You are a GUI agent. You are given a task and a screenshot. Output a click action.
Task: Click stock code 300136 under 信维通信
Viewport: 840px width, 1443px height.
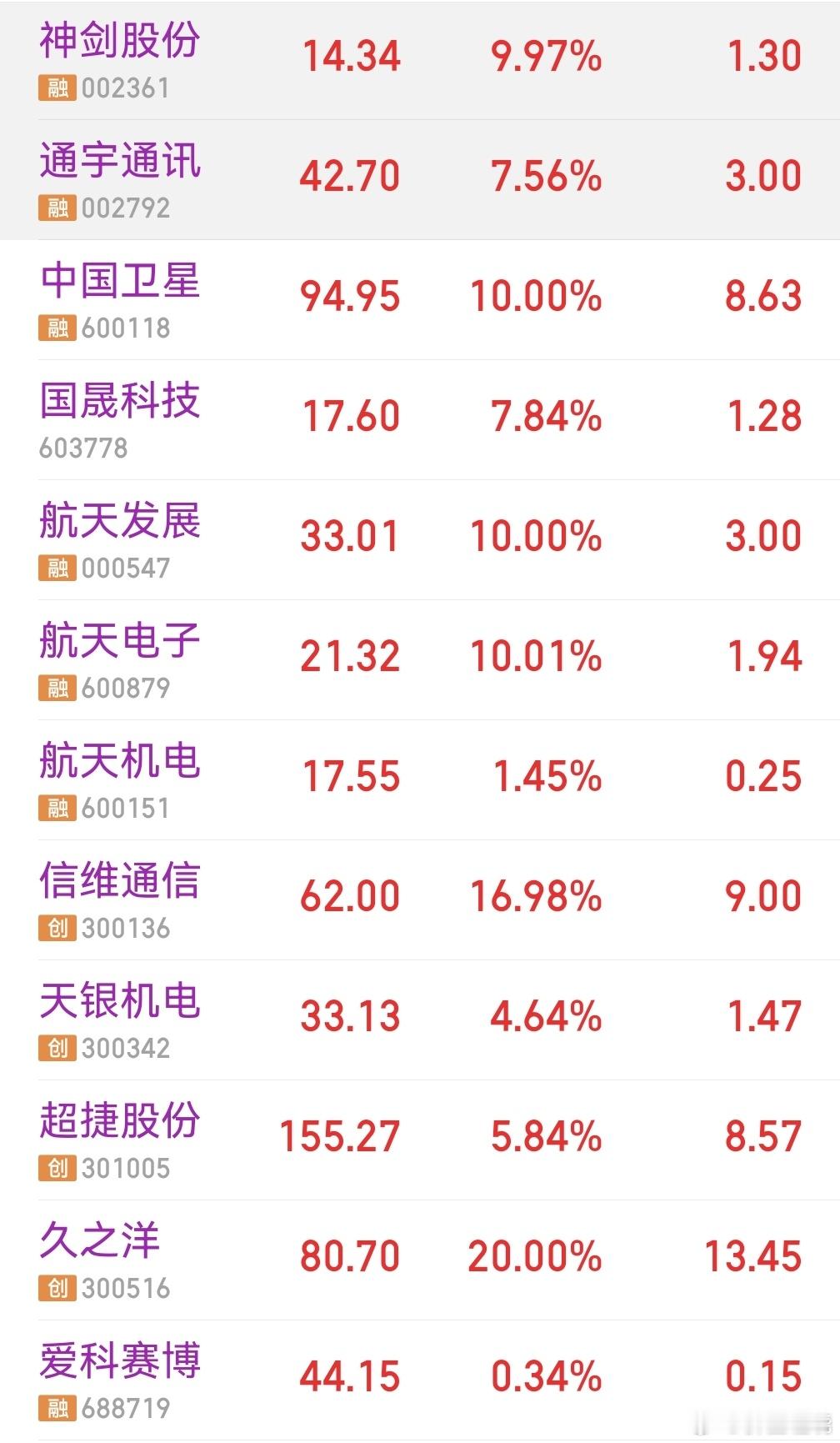point(125,929)
